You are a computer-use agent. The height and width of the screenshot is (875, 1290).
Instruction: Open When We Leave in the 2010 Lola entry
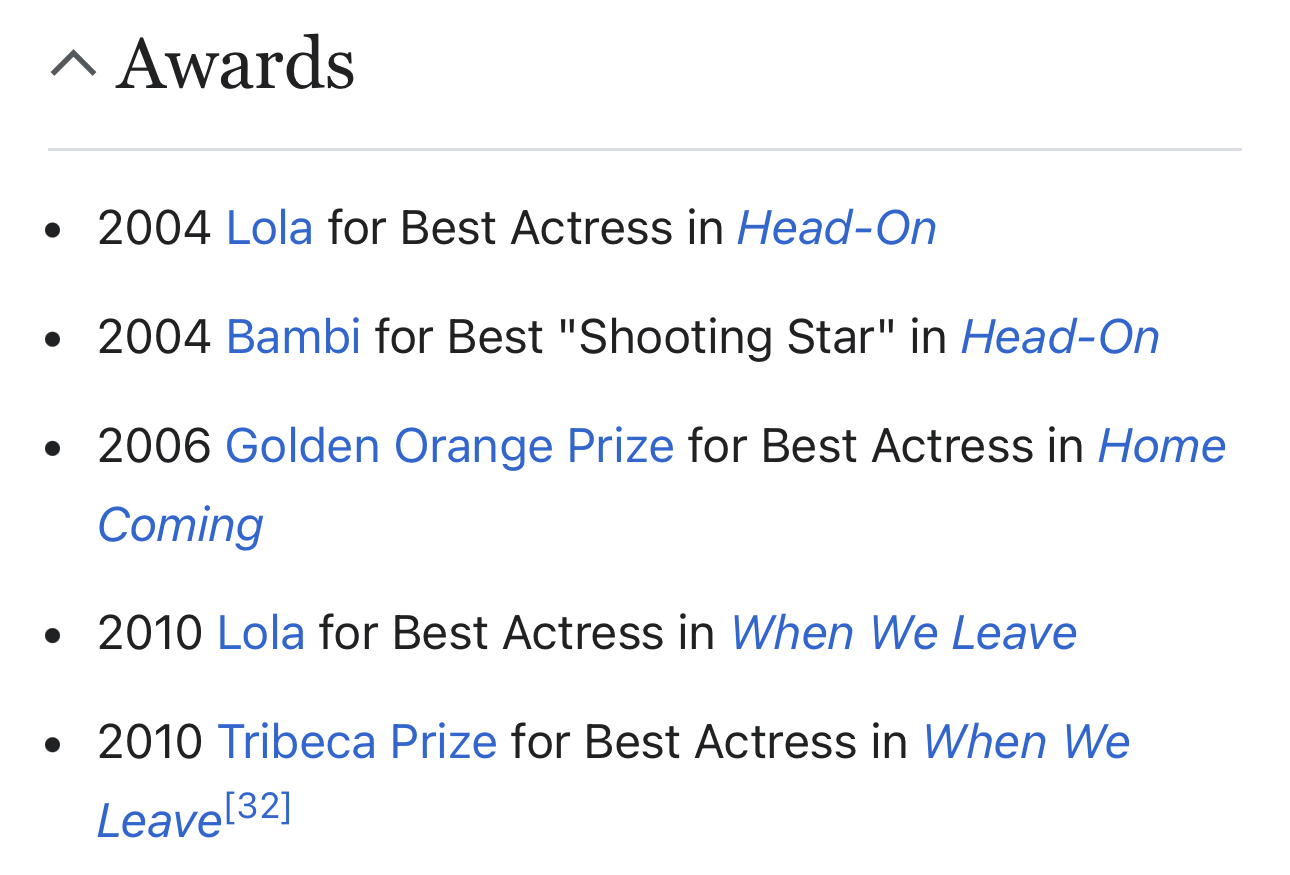point(902,632)
